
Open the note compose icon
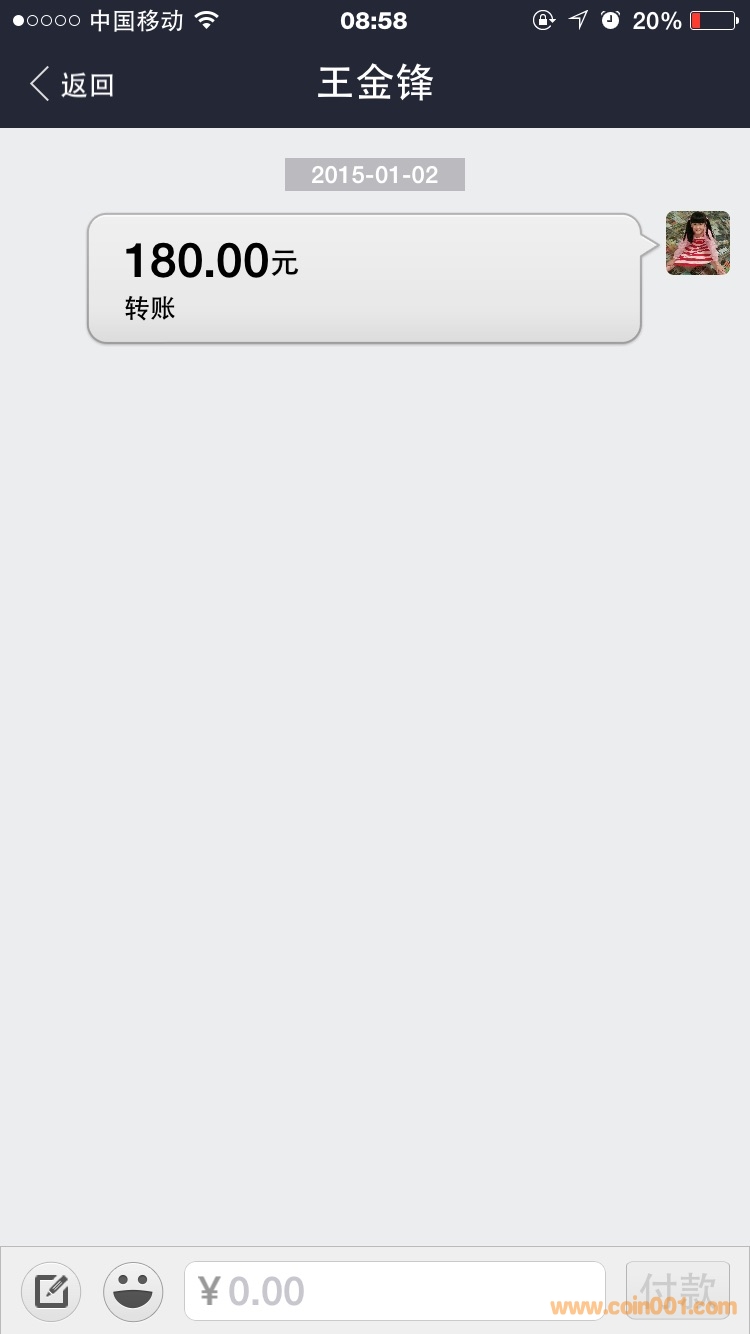pos(51,1291)
